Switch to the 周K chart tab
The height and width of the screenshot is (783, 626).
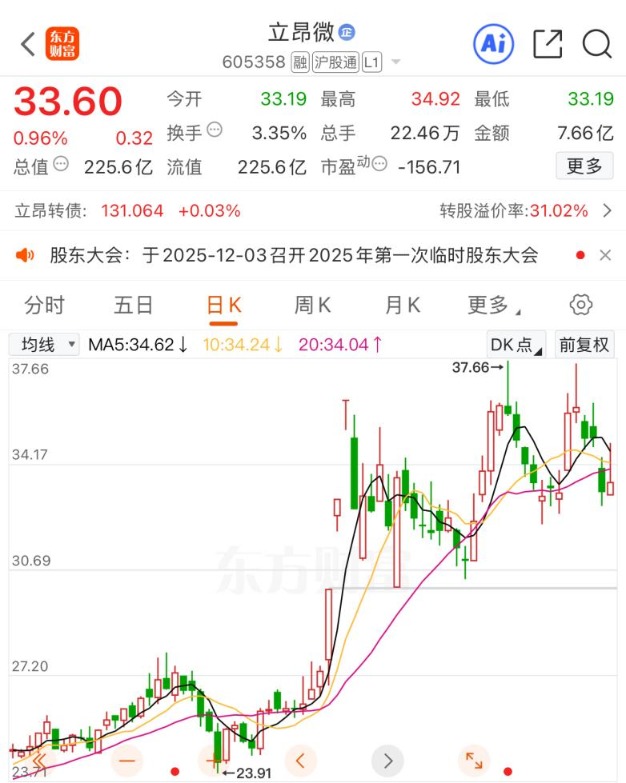click(313, 305)
